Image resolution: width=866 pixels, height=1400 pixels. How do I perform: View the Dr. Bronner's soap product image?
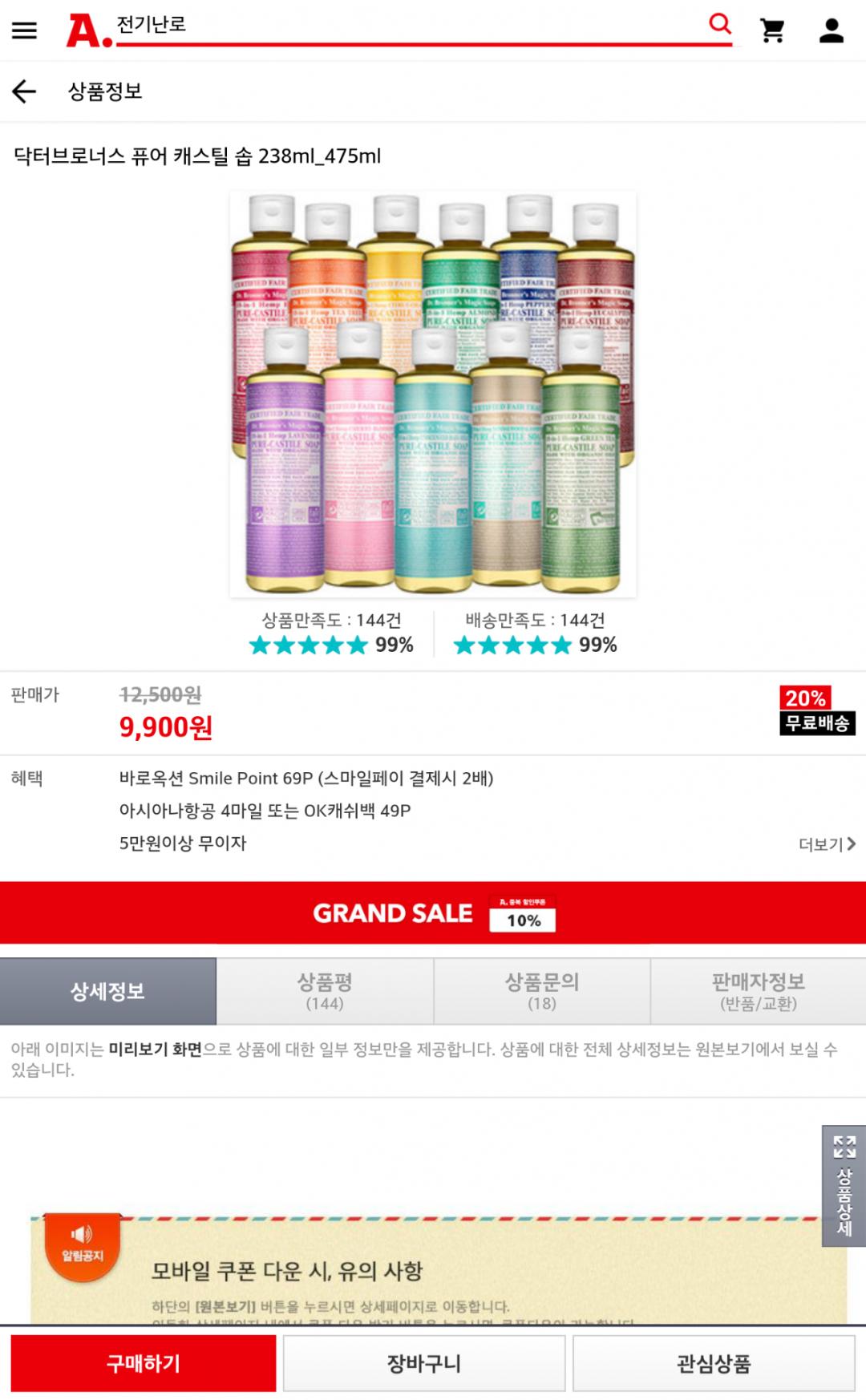(433, 395)
